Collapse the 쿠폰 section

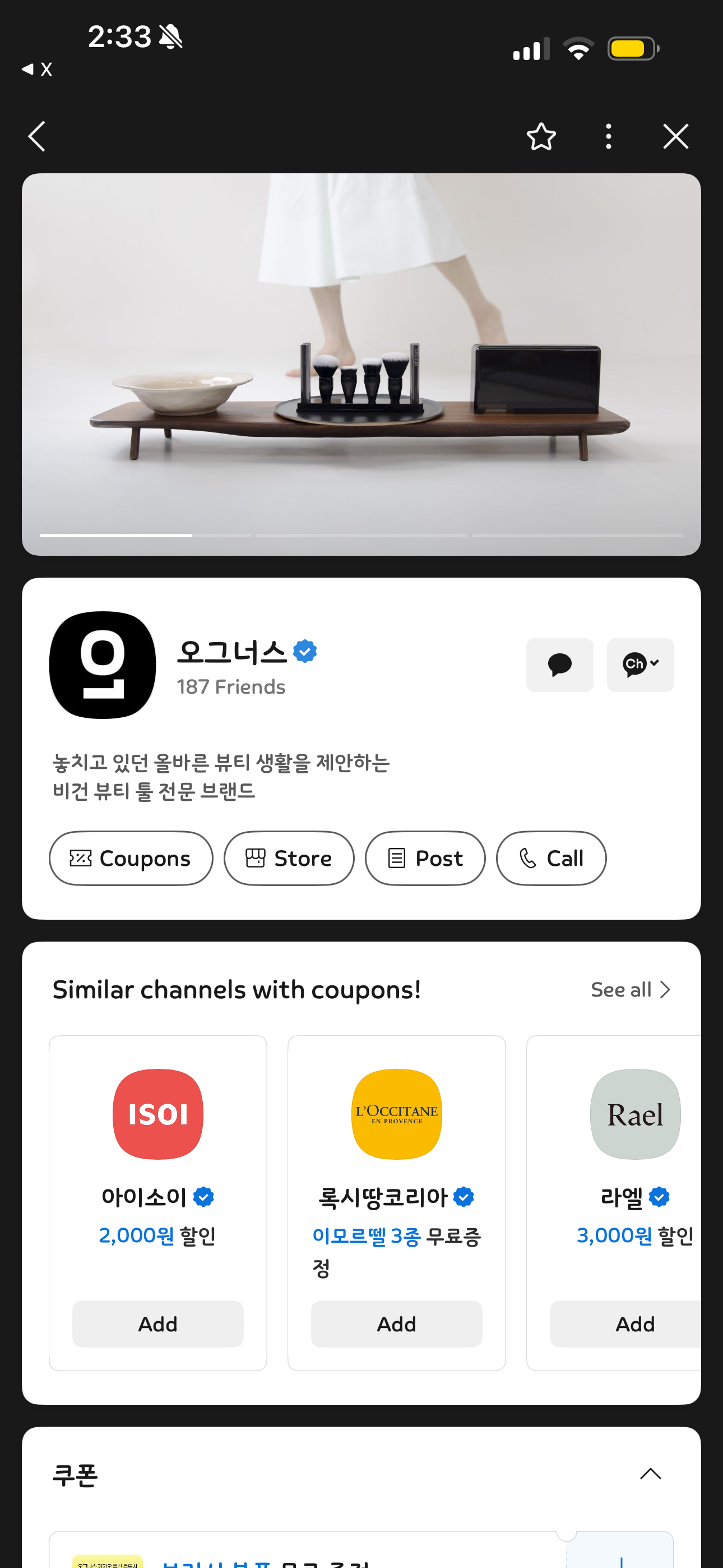[651, 1474]
